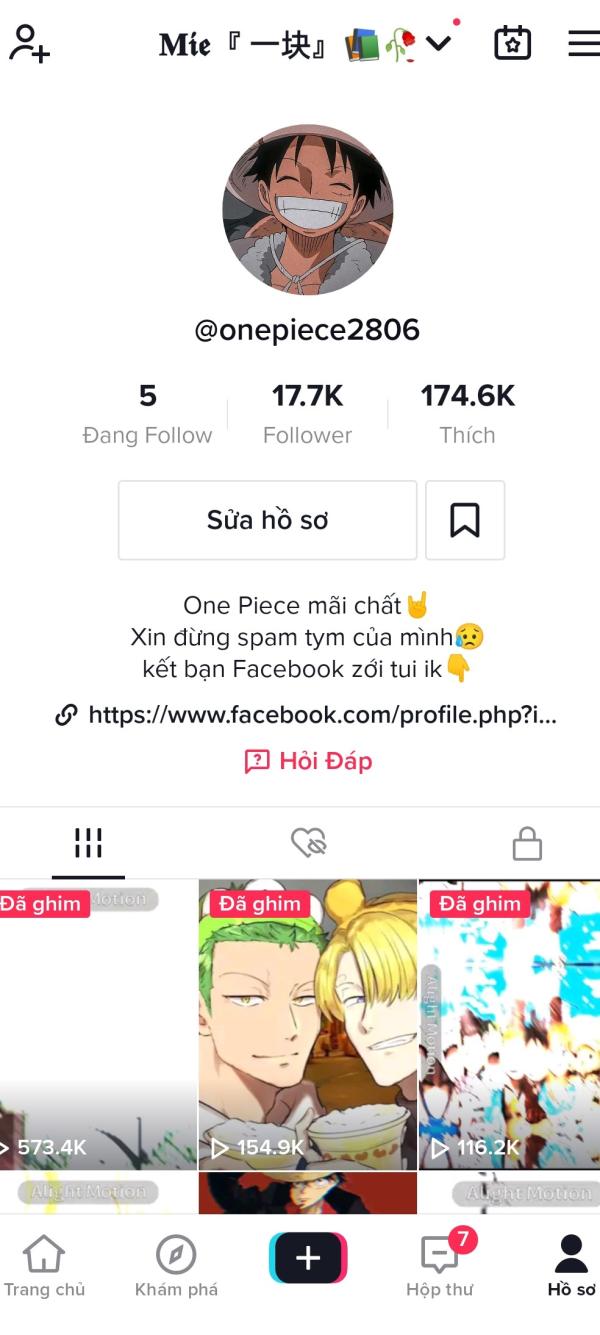Open the calendar star icon
The height and width of the screenshot is (1335, 600).
click(512, 43)
